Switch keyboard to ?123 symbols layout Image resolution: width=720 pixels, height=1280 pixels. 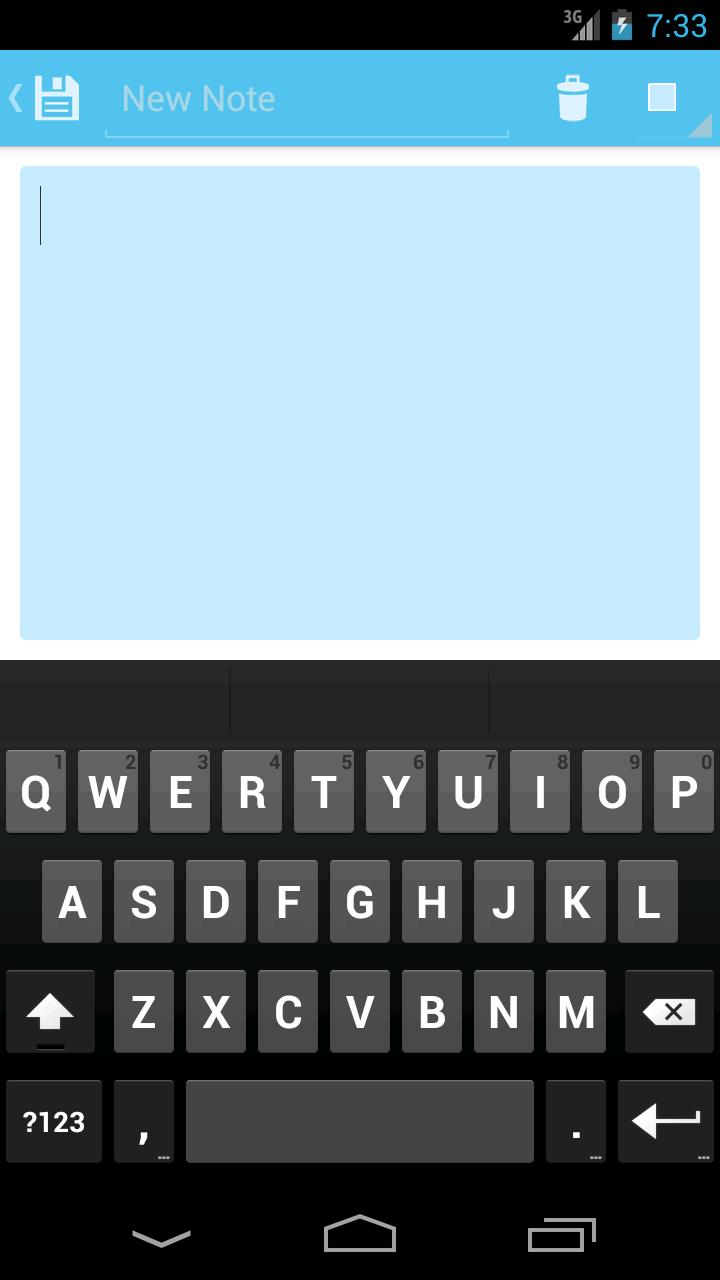(54, 1122)
